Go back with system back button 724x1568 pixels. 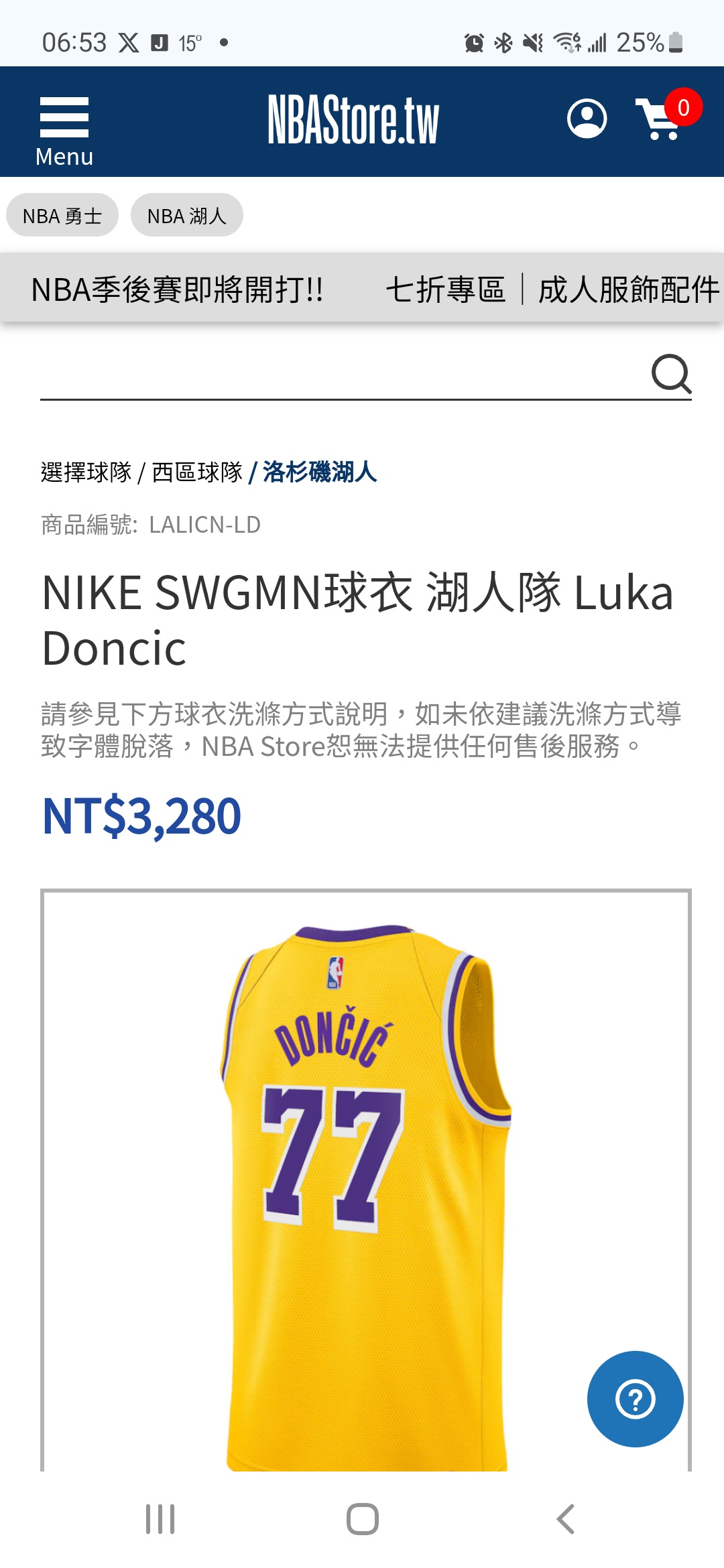click(565, 1519)
